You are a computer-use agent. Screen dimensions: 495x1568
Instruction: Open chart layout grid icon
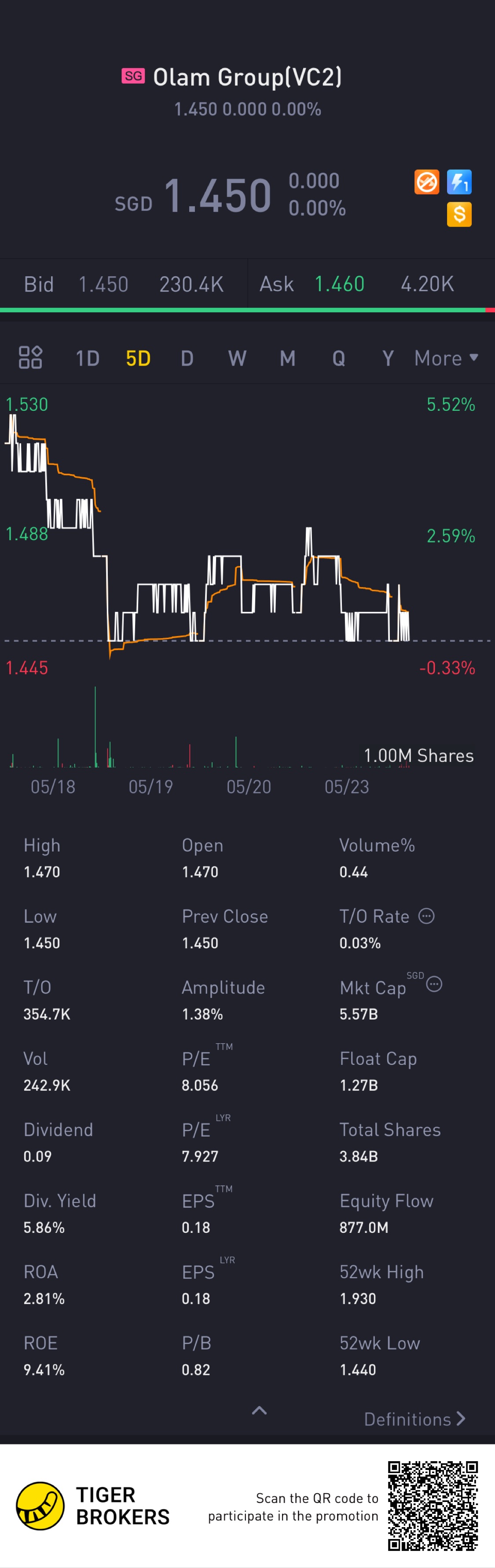30,358
